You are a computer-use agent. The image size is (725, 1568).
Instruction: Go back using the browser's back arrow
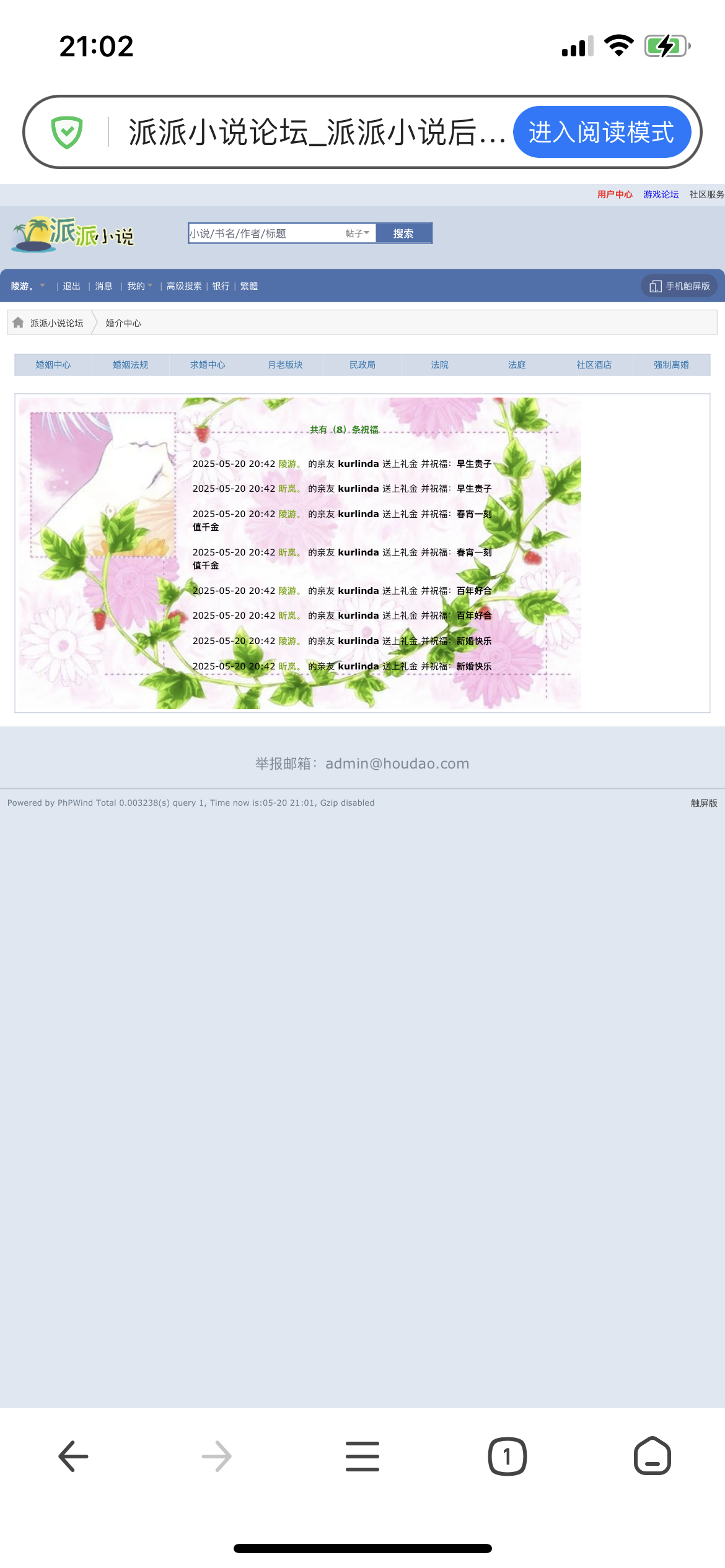[73, 1457]
